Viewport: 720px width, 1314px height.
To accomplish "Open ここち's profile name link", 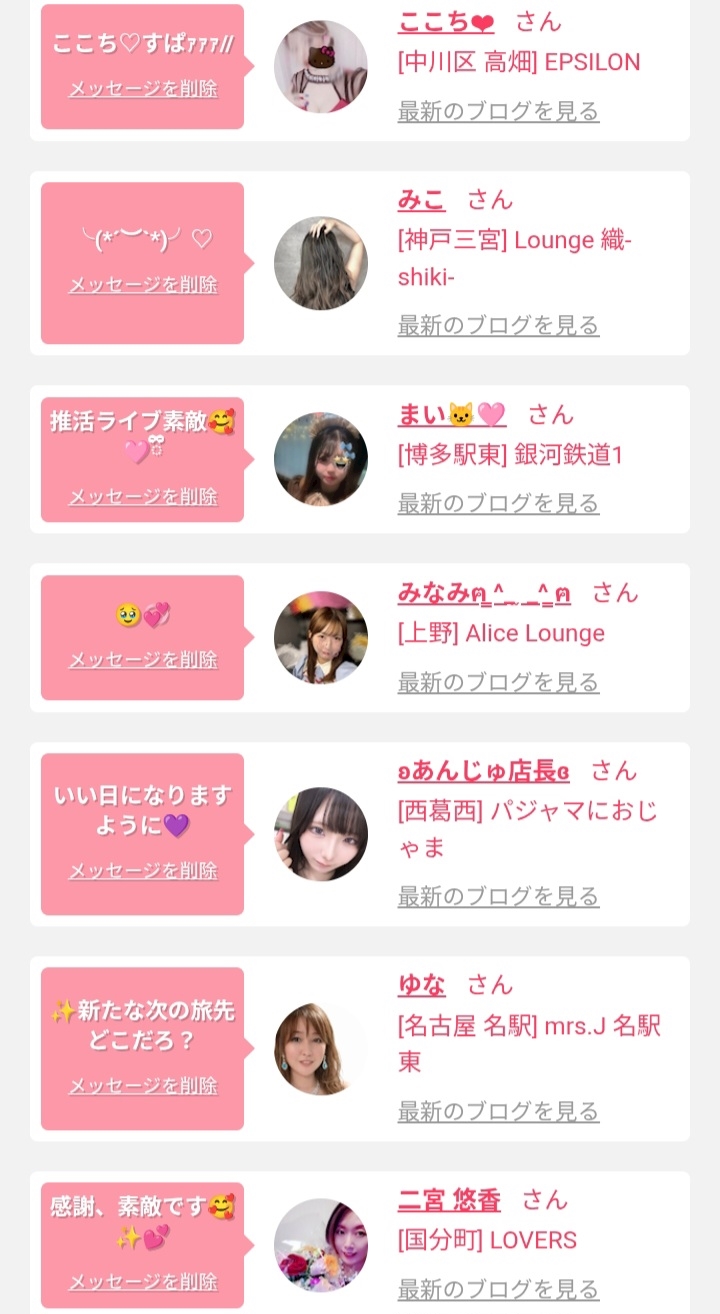I will (446, 21).
